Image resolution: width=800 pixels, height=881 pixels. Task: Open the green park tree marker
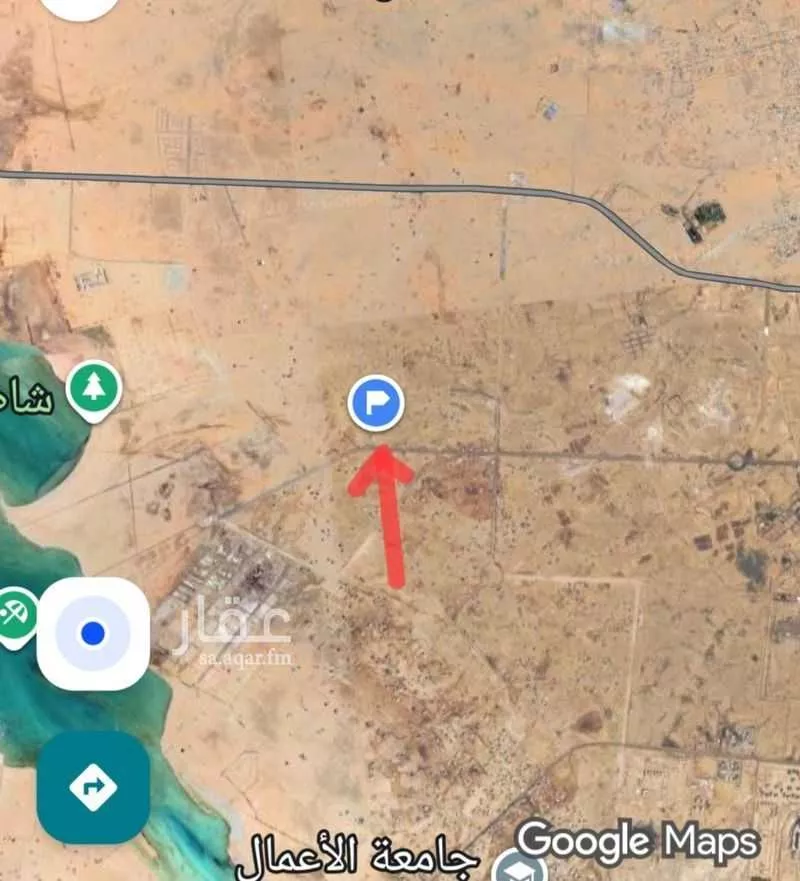pyautogui.click(x=94, y=390)
